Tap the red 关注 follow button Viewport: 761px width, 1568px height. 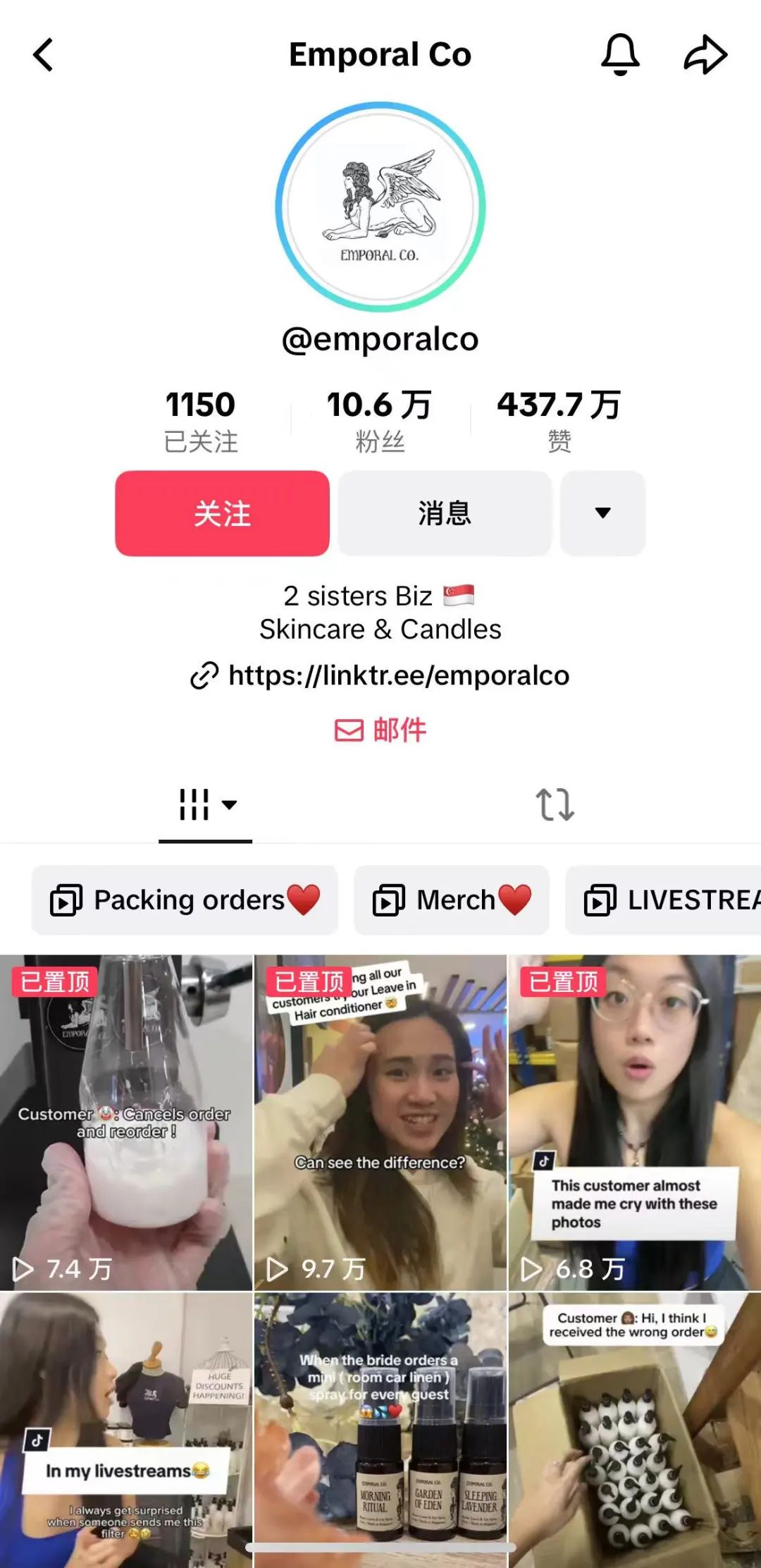pos(222,513)
